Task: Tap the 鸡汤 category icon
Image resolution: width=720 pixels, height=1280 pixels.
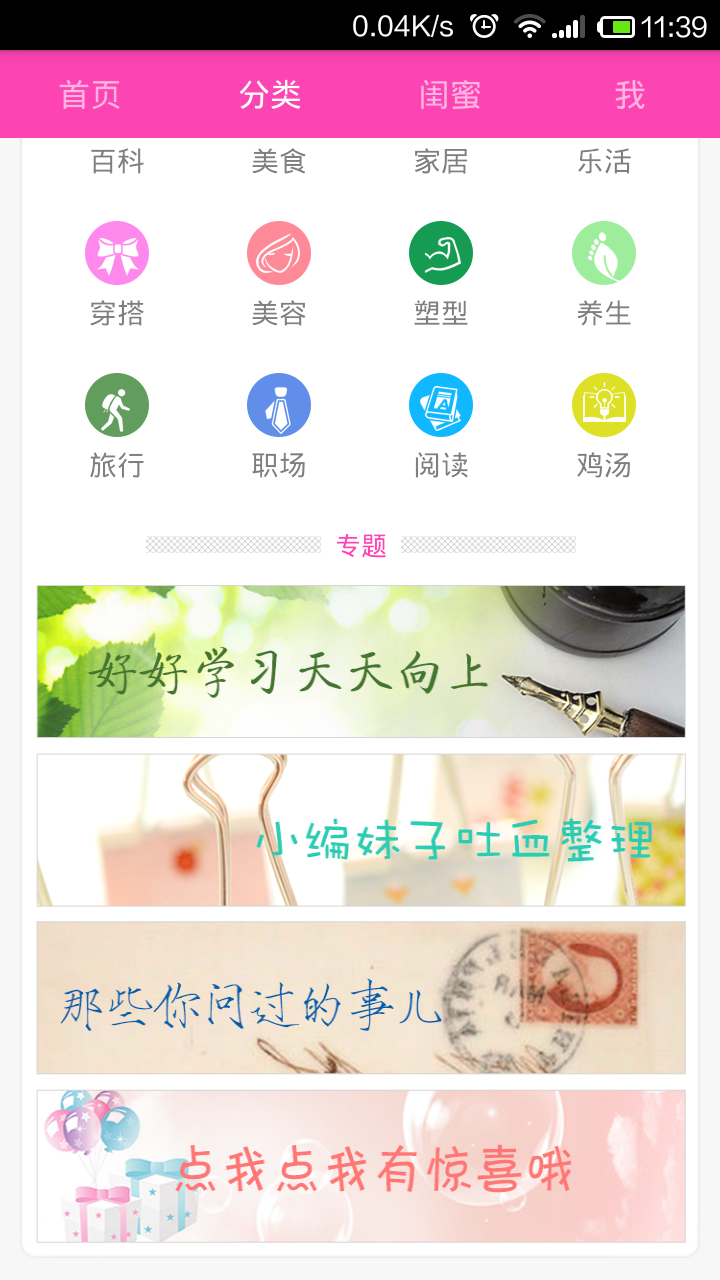Action: (x=604, y=405)
